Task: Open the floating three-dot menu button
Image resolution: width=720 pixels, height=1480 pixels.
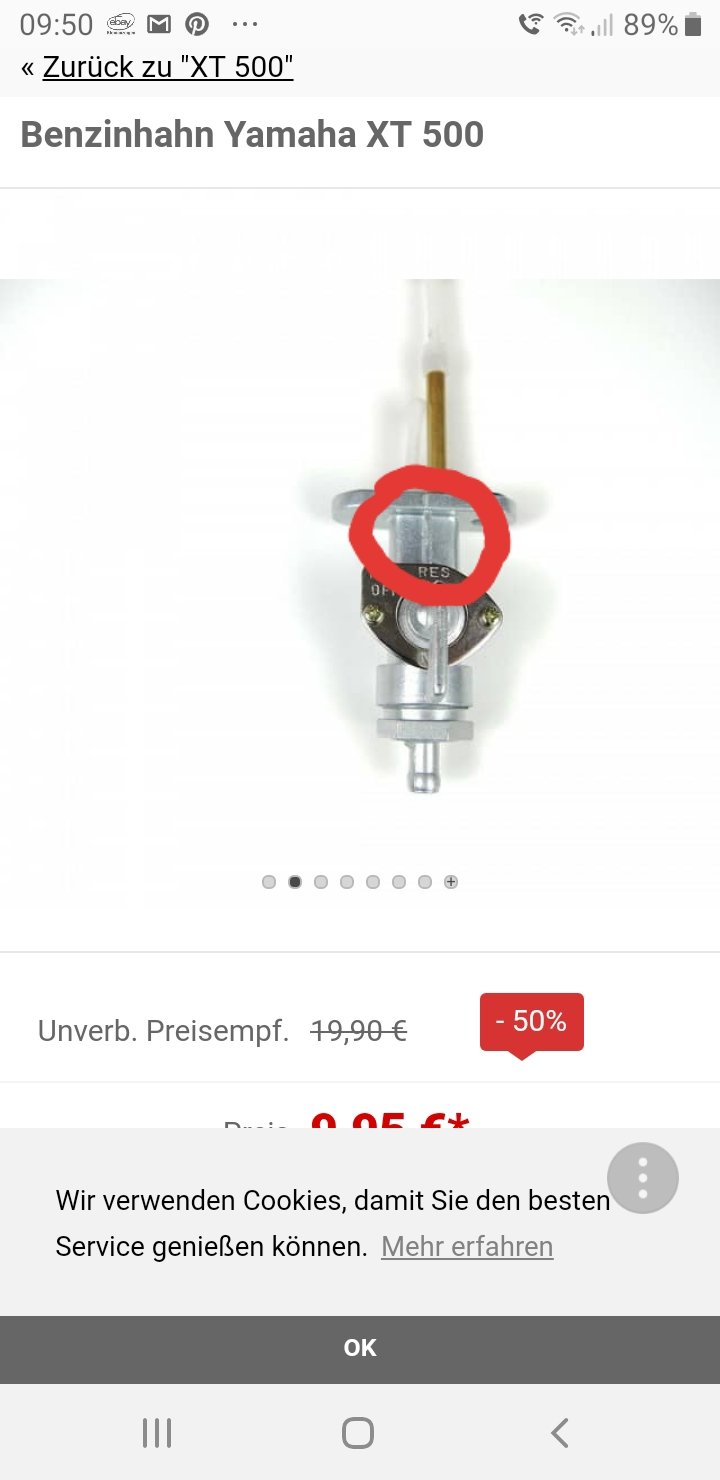Action: (x=643, y=1178)
